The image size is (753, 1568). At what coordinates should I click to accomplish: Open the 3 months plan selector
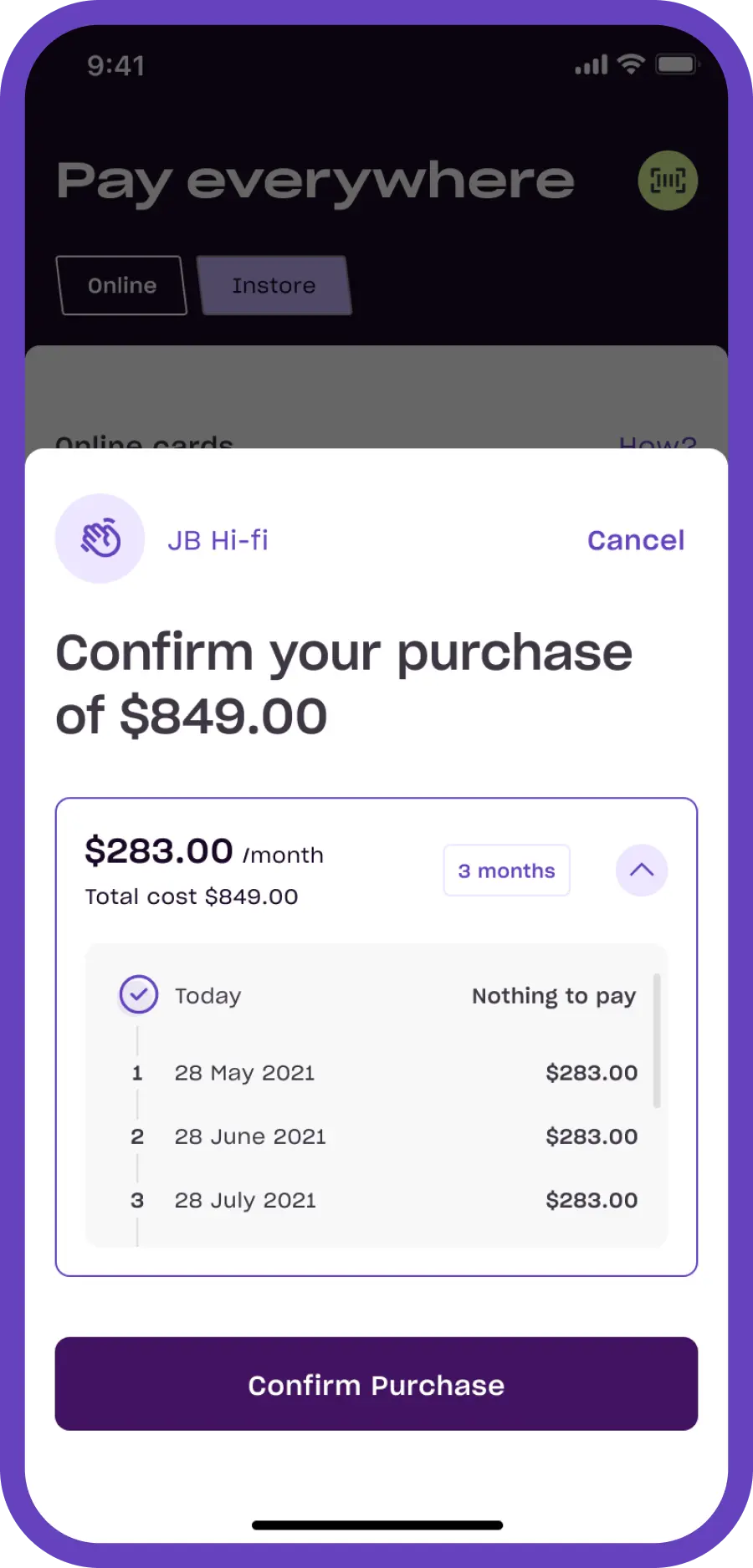[506, 871]
